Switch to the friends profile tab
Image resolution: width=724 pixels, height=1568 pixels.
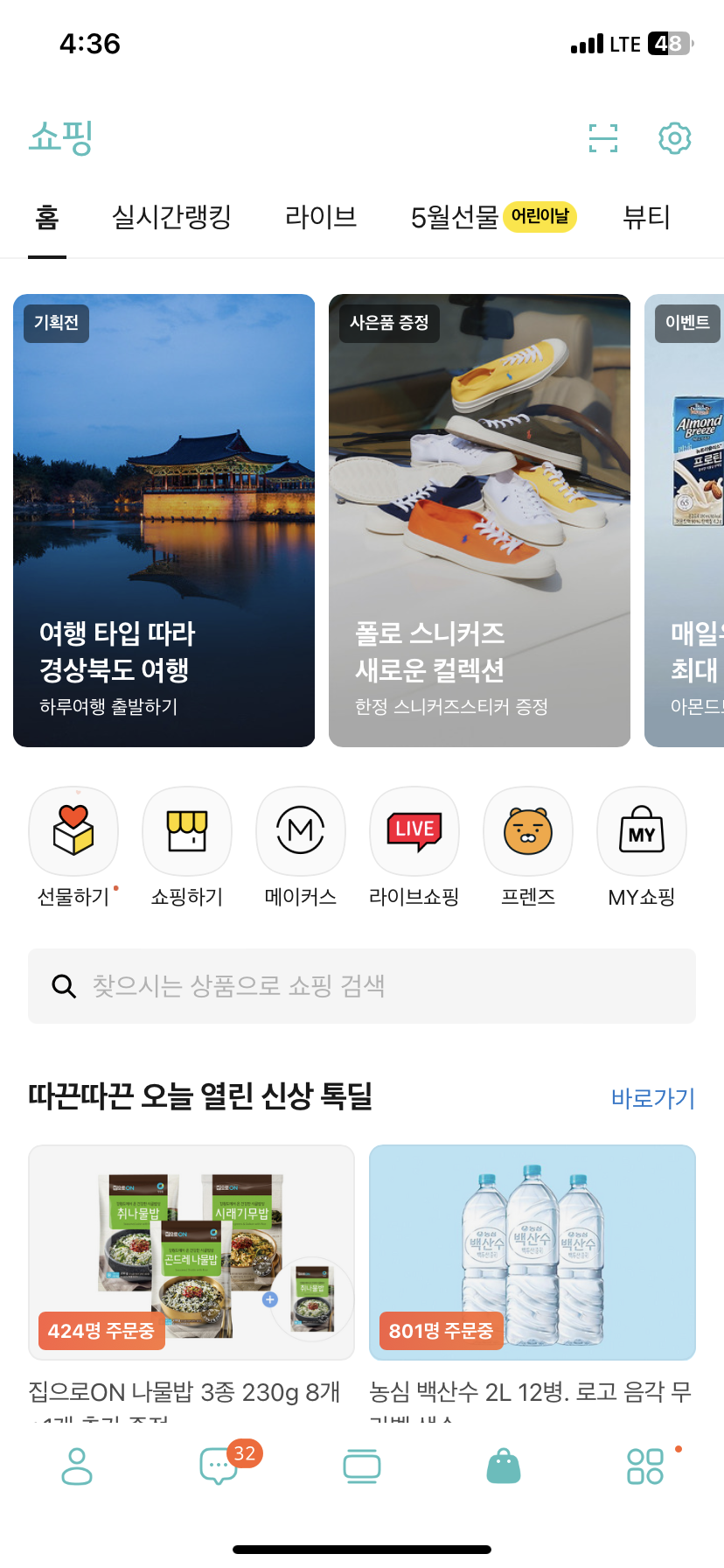click(x=77, y=1466)
